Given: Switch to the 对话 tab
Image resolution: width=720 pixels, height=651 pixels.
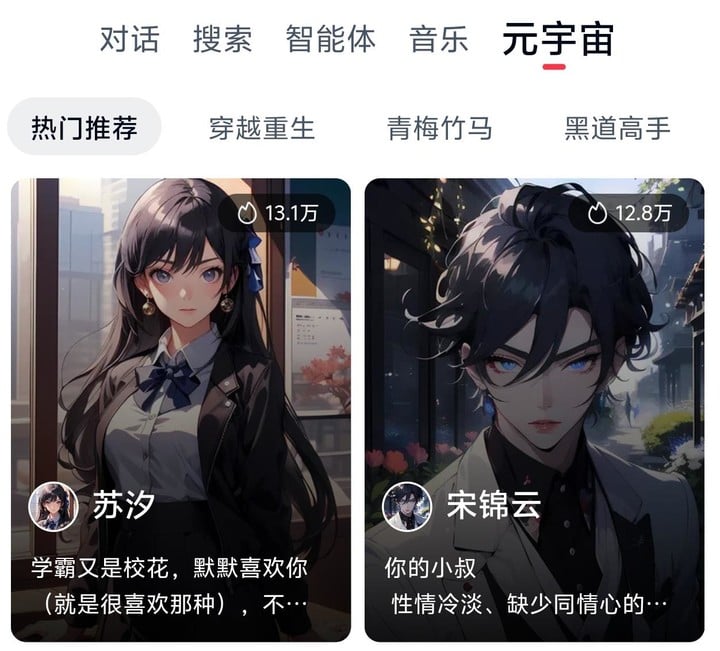Looking at the screenshot, I should (x=129, y=39).
